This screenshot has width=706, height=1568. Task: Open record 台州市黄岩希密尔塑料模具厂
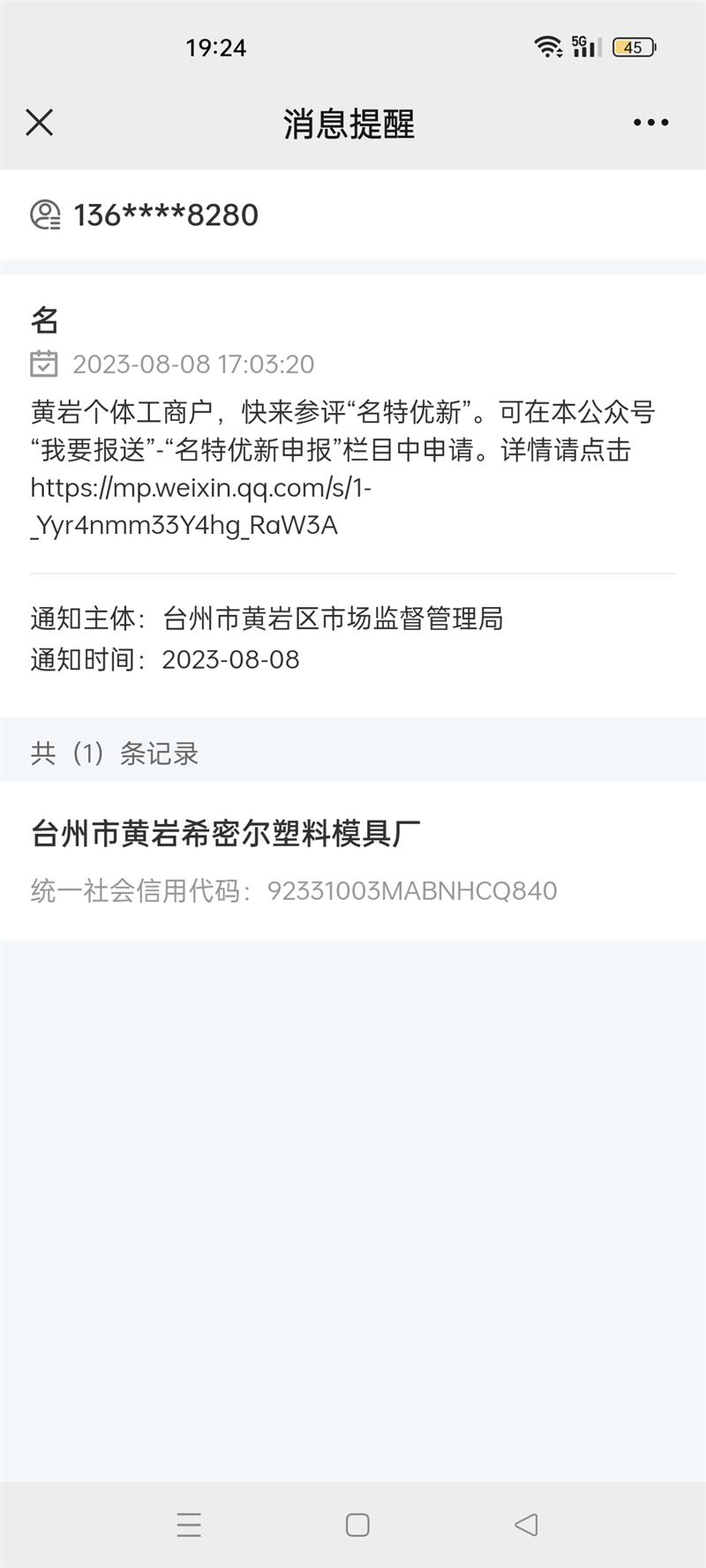[x=226, y=833]
